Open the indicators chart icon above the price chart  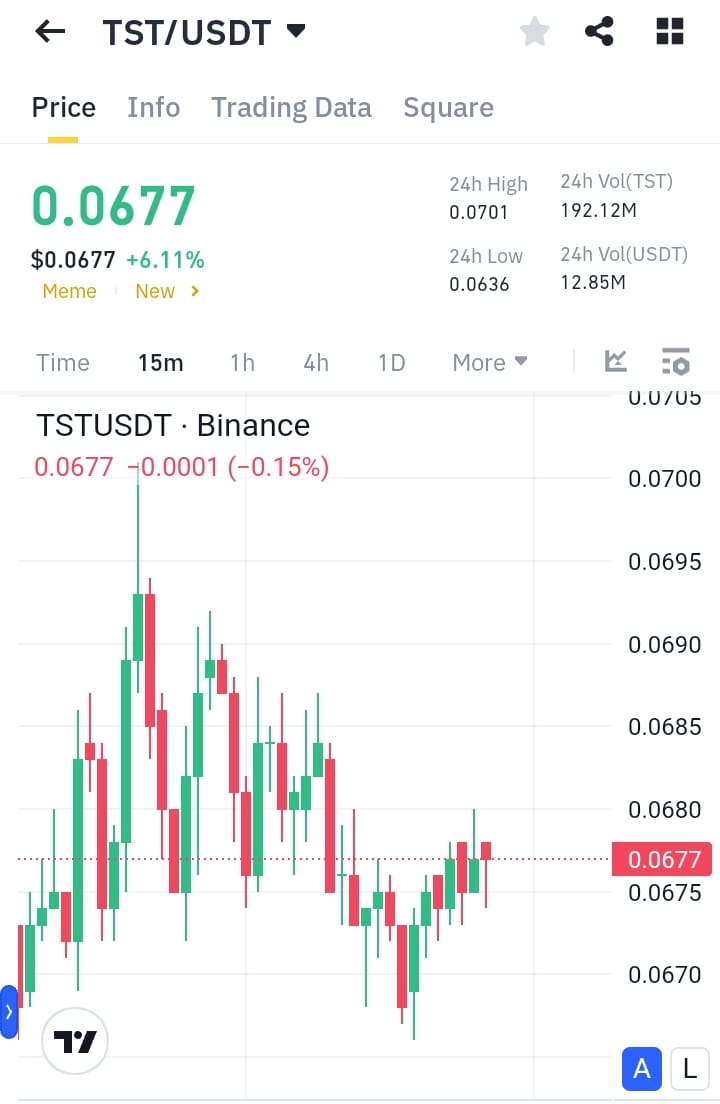point(617,362)
